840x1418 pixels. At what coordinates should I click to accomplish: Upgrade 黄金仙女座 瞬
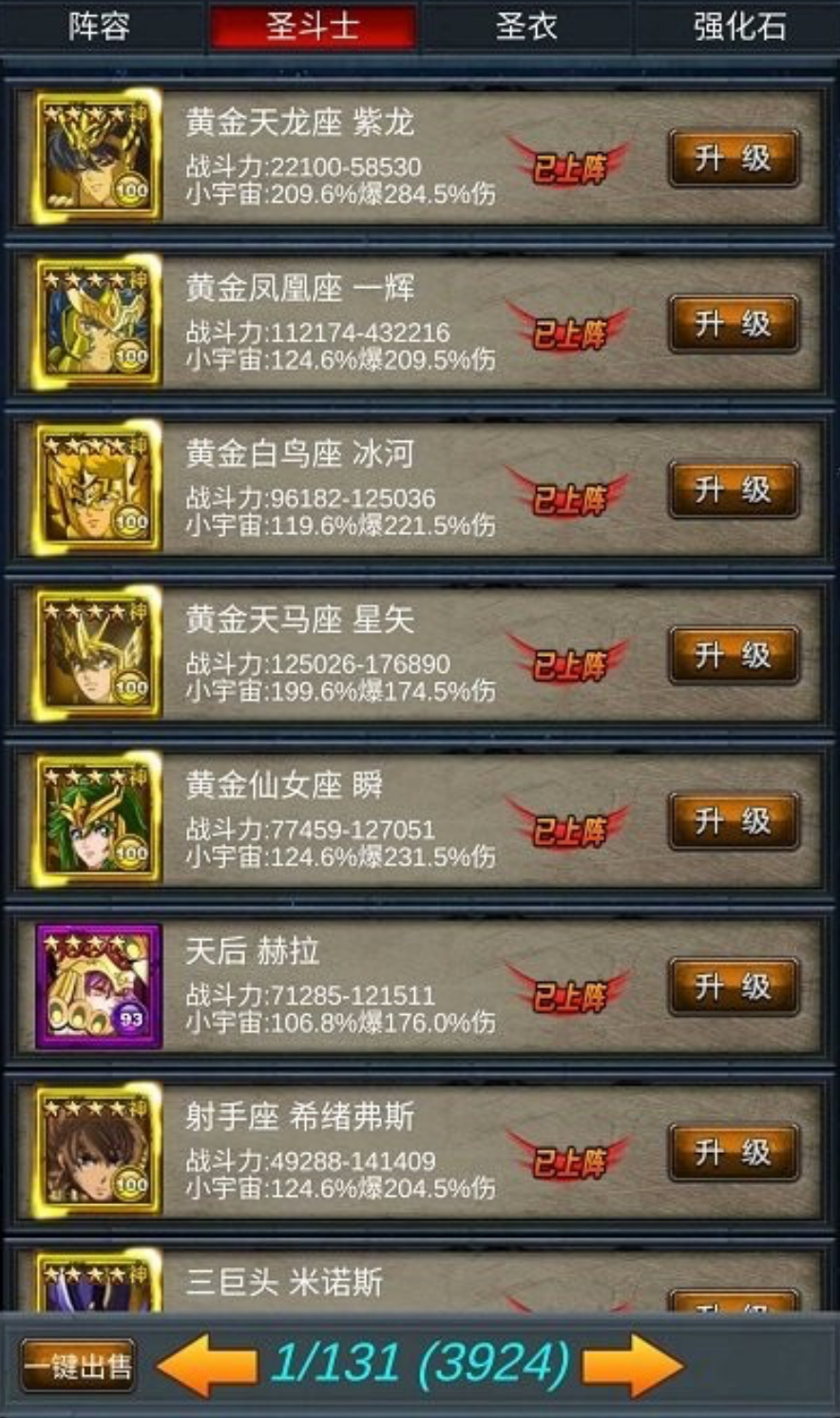point(734,820)
